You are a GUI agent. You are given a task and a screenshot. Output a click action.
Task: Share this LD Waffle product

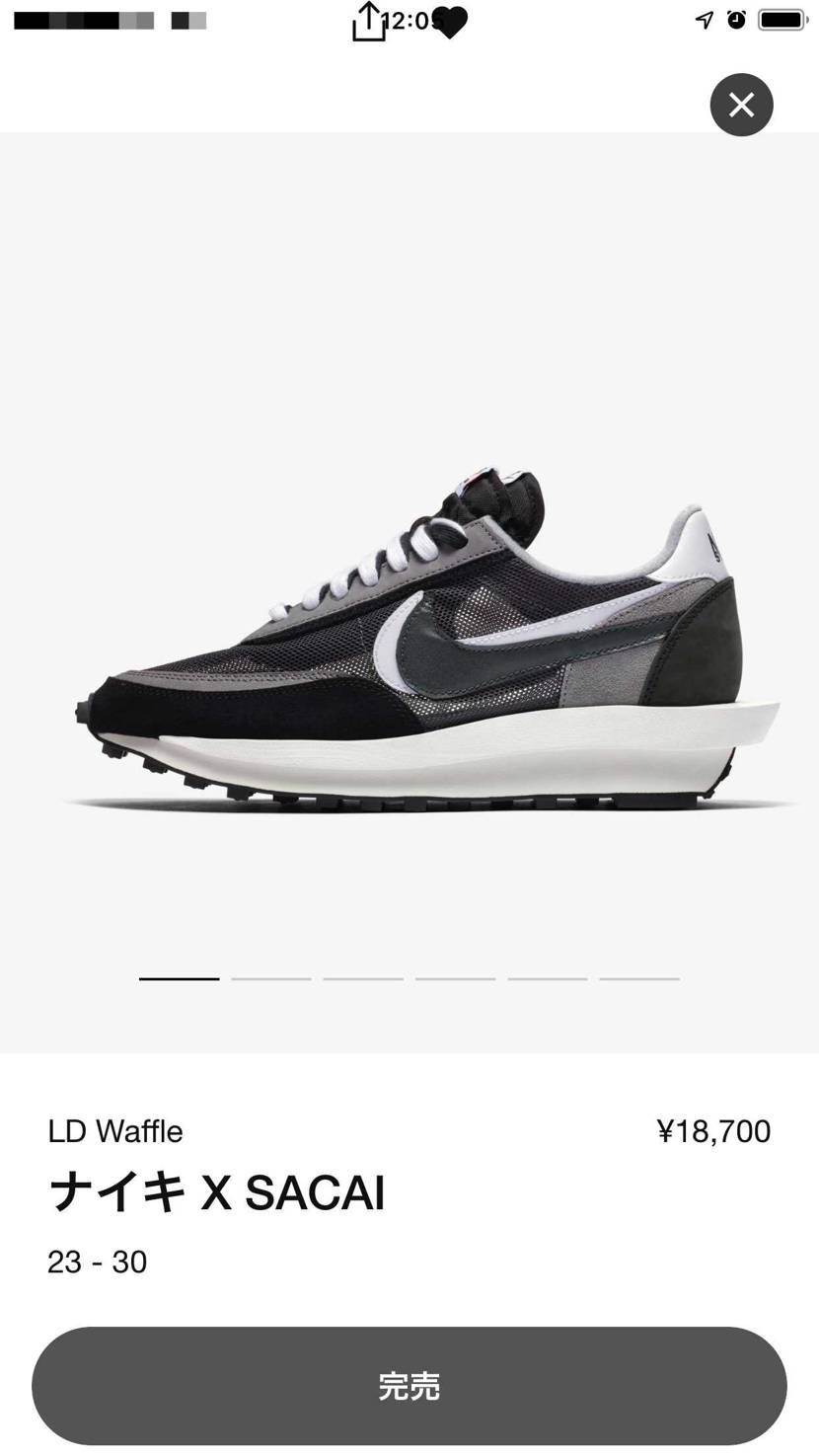(x=368, y=22)
